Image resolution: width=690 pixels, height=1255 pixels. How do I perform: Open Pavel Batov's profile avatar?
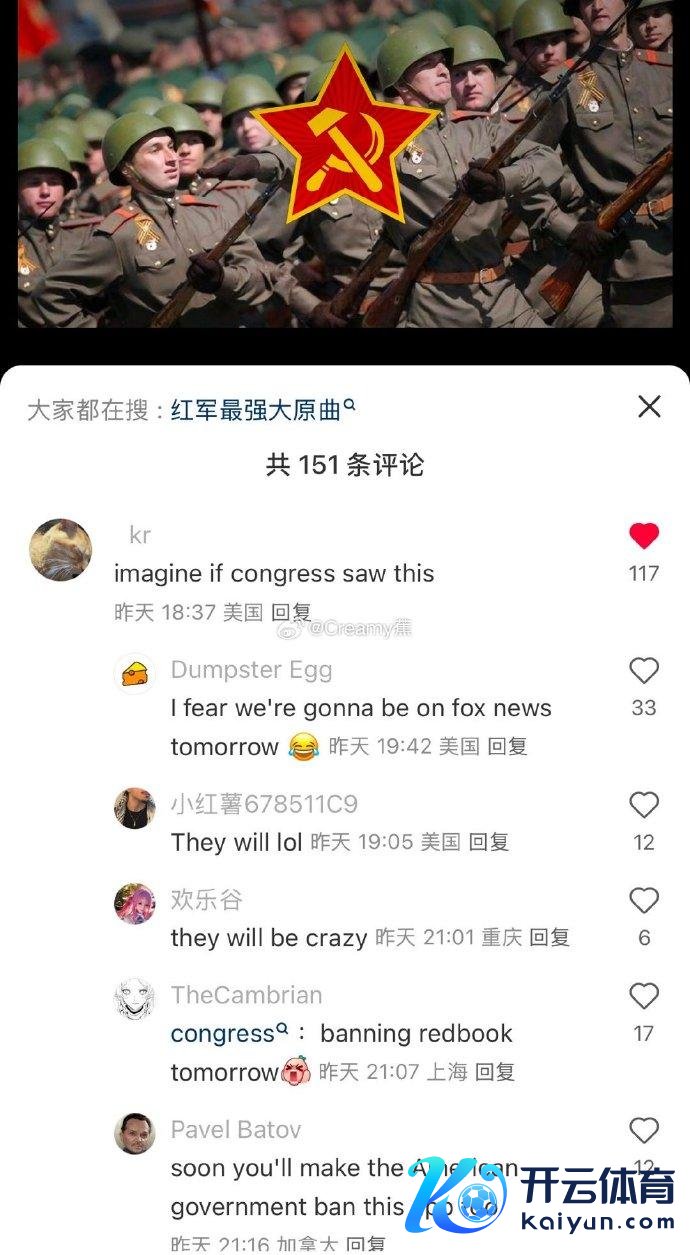coord(135,1134)
